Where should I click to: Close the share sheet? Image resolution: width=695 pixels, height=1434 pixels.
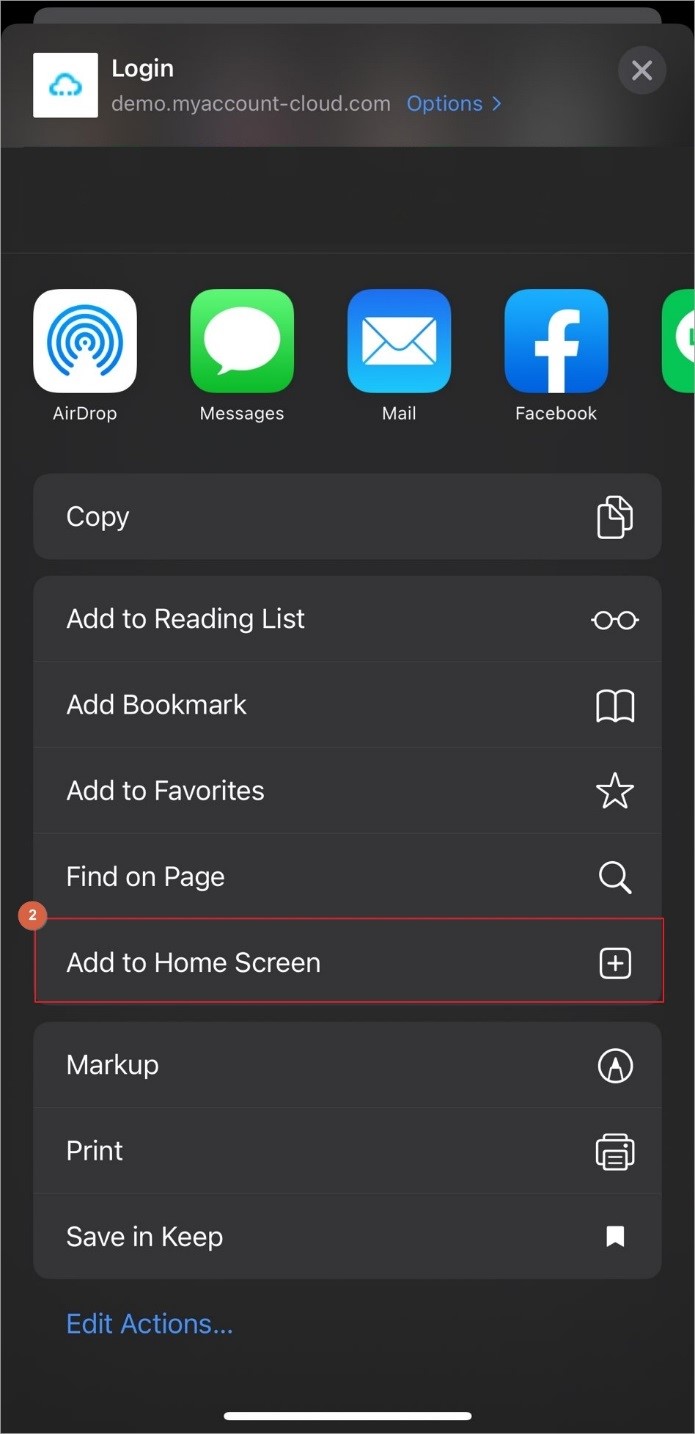(x=642, y=71)
